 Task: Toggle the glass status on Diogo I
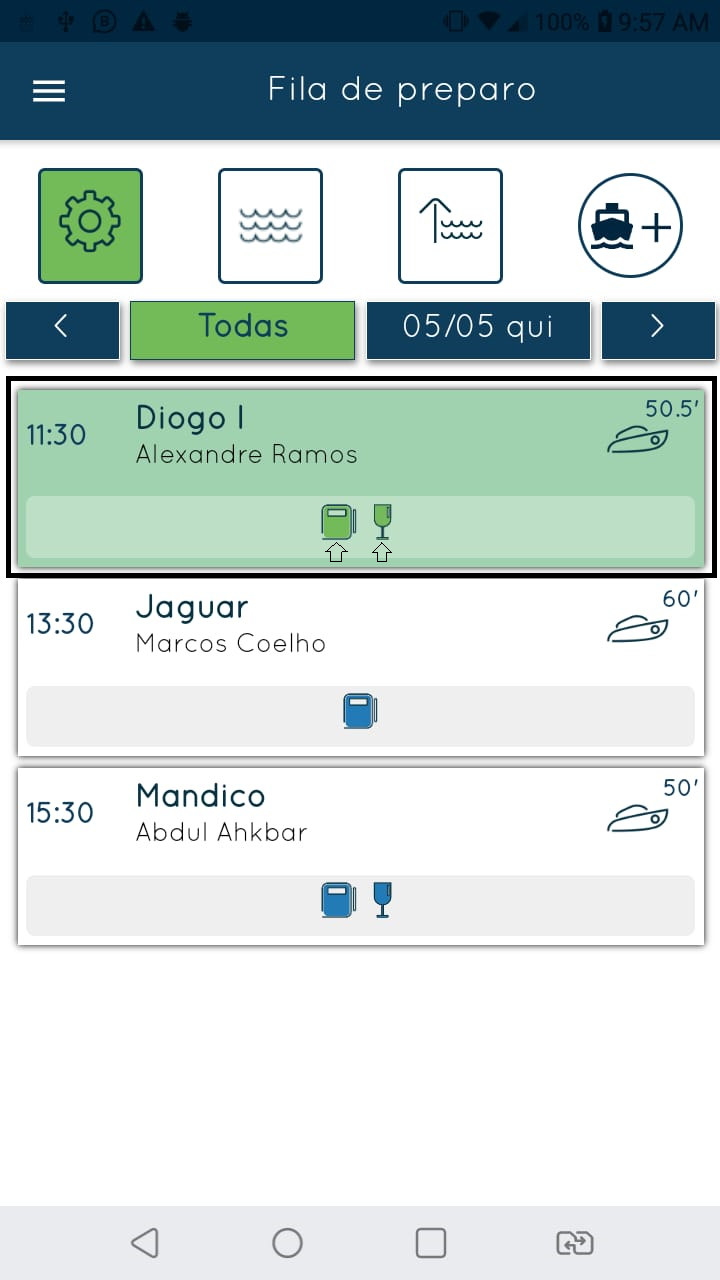tap(382, 520)
